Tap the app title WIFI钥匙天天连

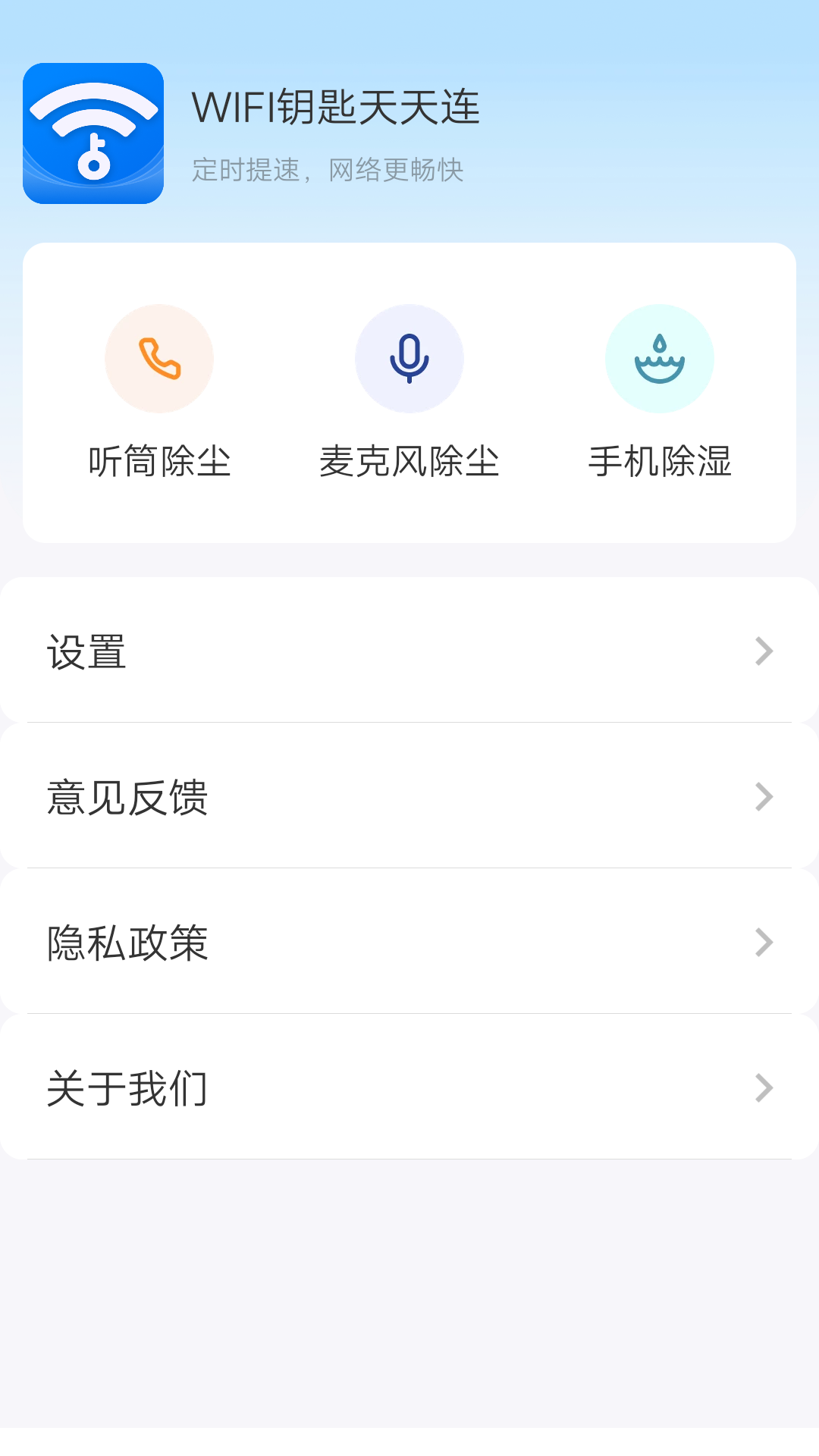click(x=337, y=108)
